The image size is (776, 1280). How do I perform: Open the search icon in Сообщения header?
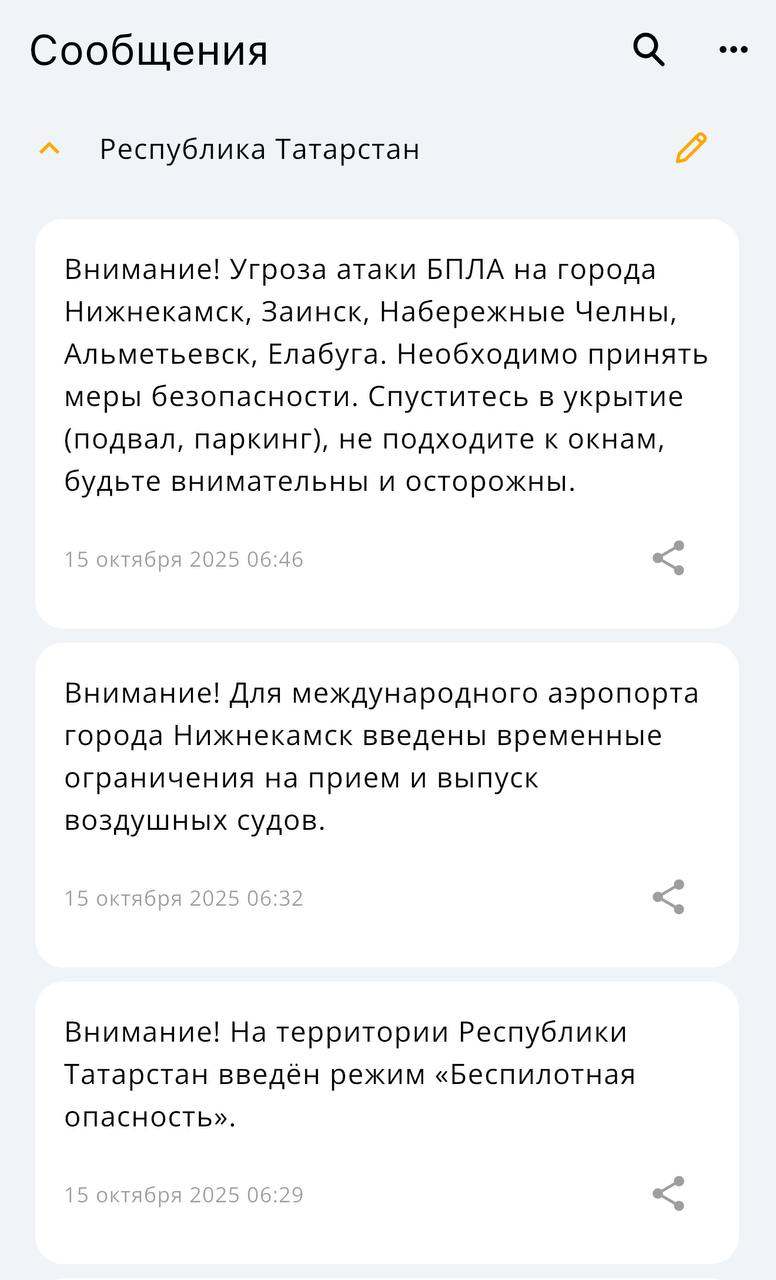(x=649, y=49)
